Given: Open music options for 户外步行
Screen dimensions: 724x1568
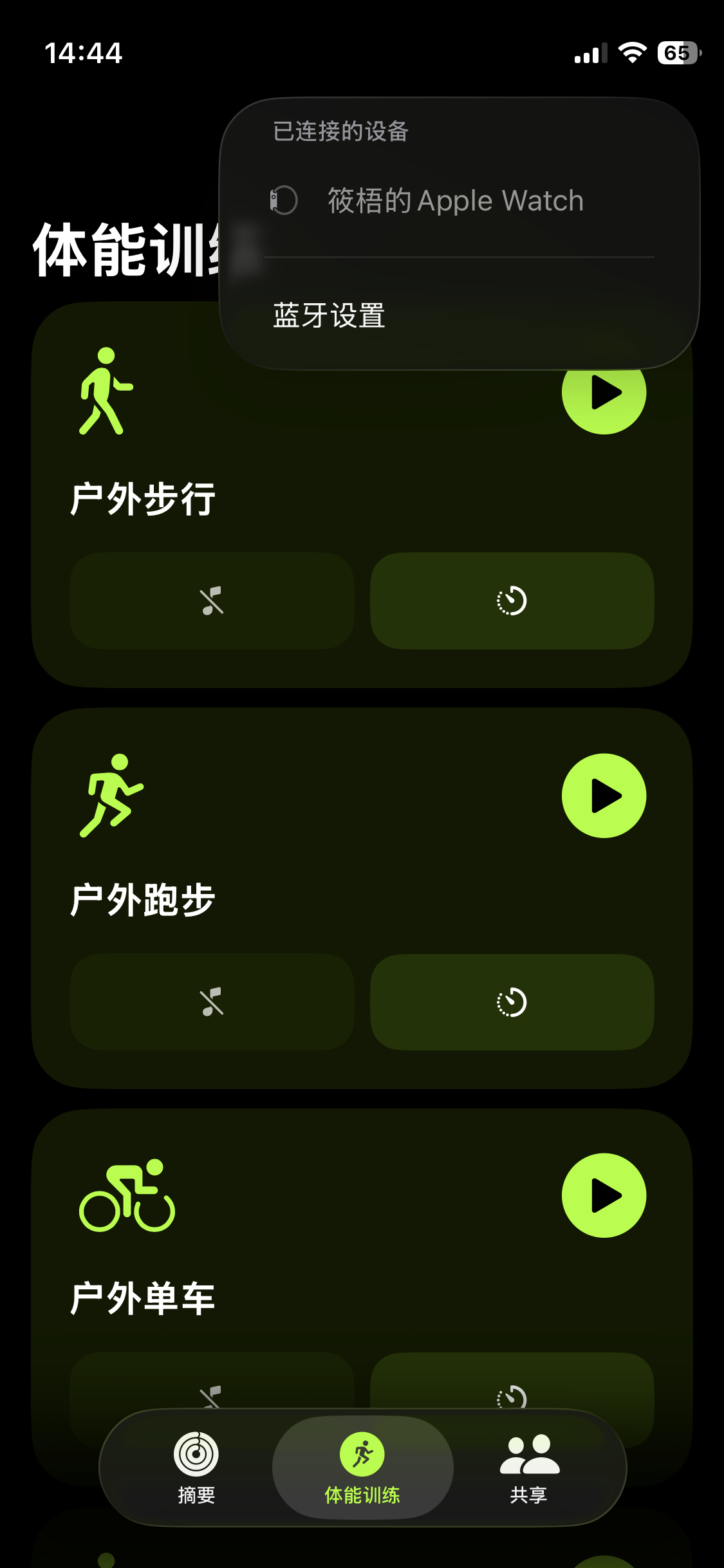Looking at the screenshot, I should pyautogui.click(x=212, y=601).
